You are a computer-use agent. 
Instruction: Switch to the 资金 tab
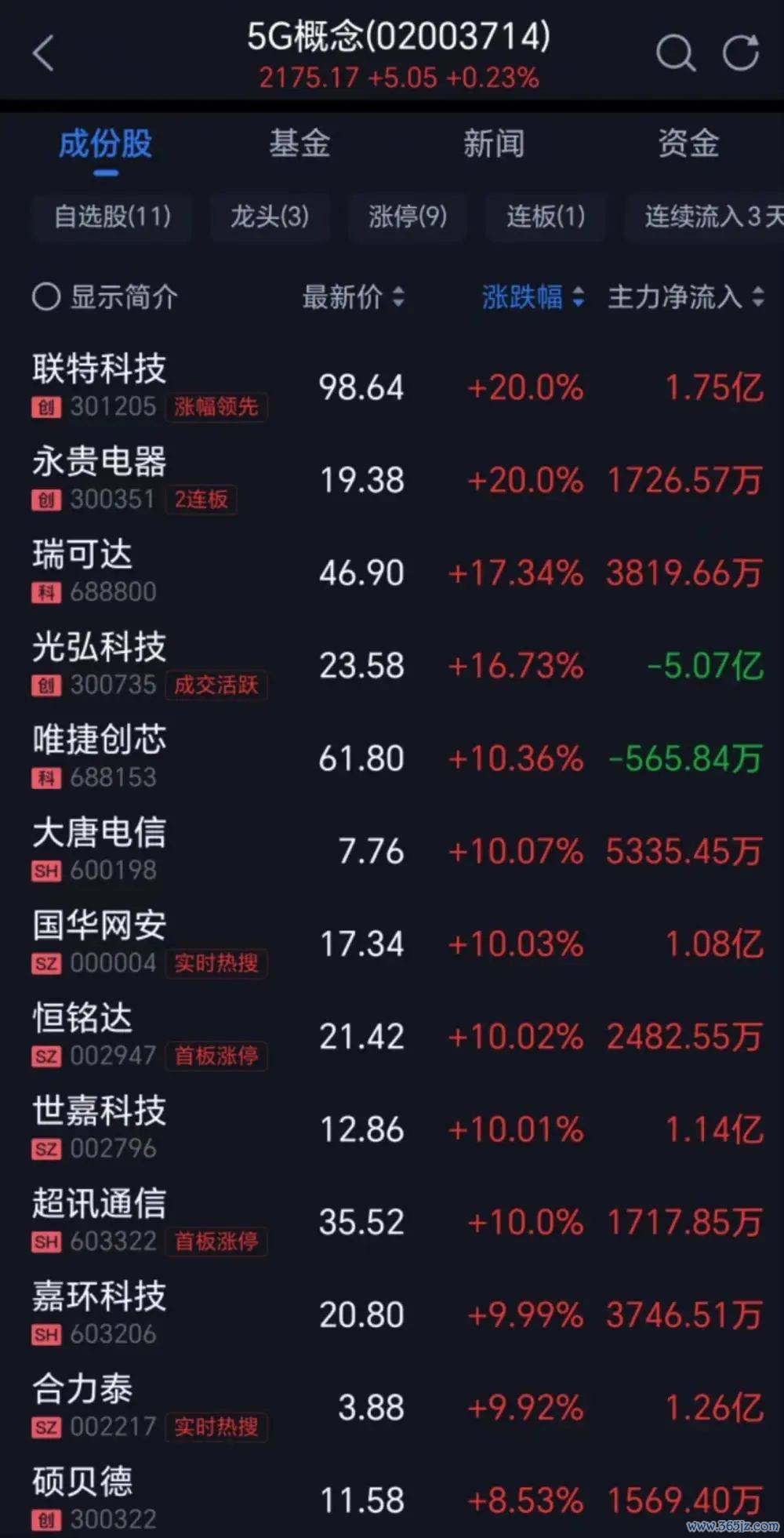(688, 144)
